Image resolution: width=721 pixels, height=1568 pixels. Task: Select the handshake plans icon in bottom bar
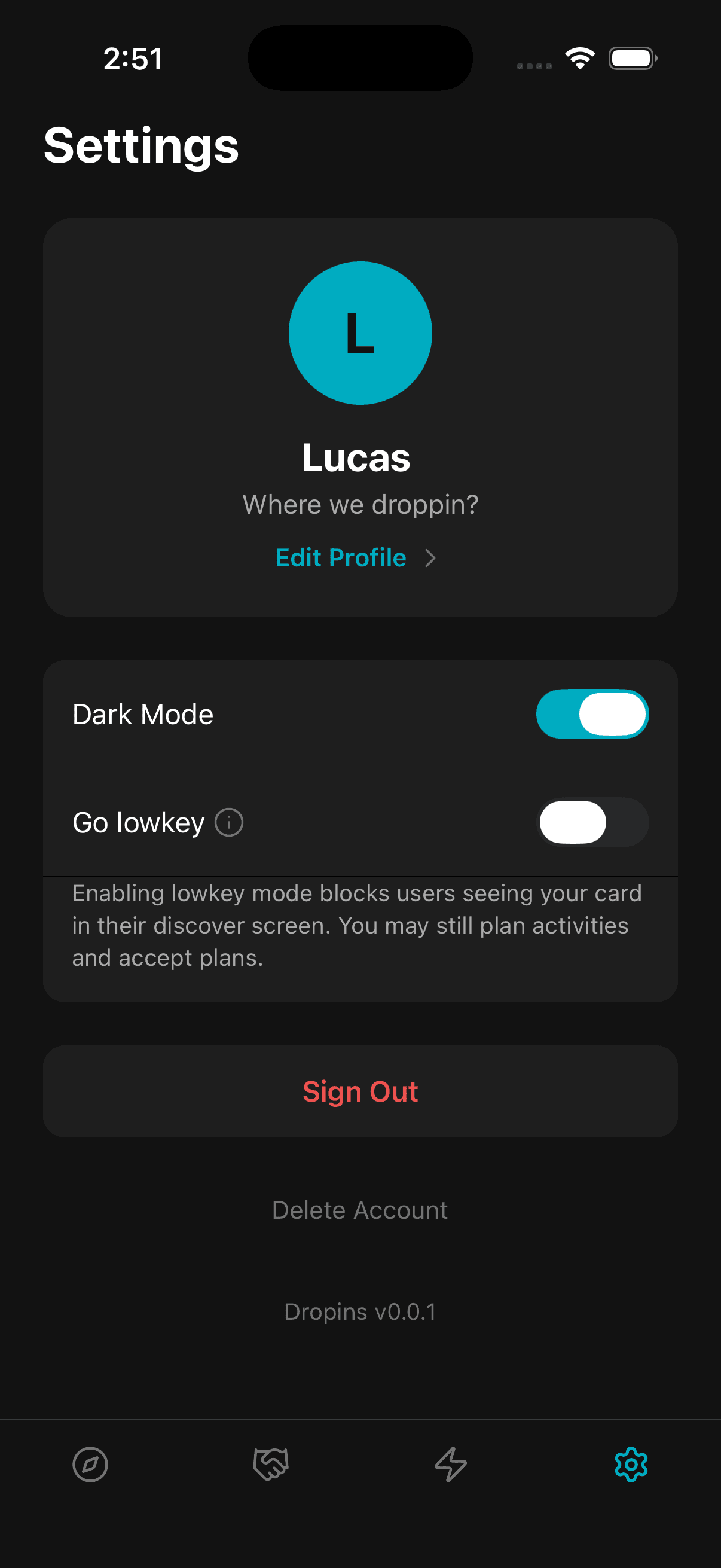coord(270,1465)
